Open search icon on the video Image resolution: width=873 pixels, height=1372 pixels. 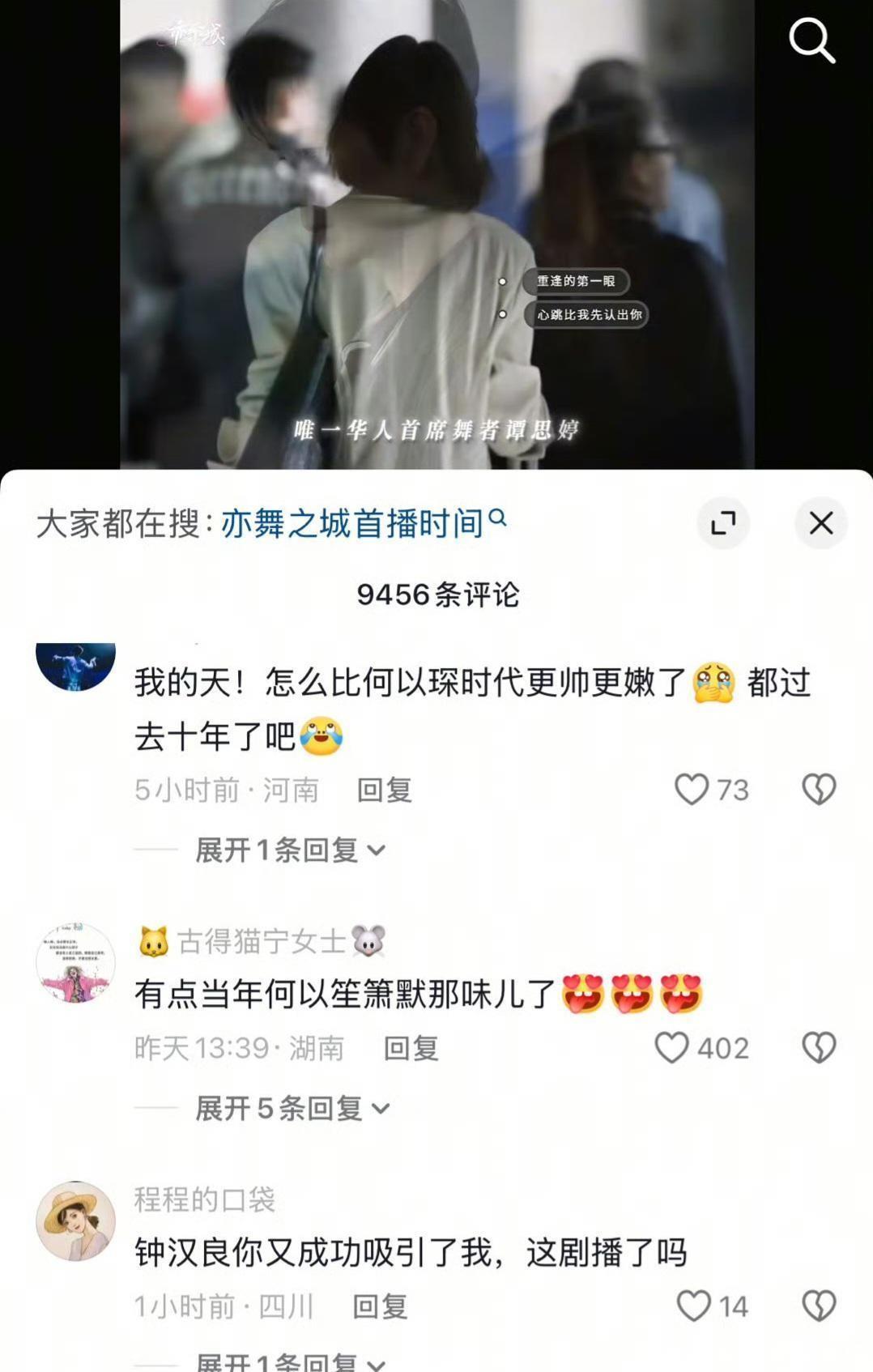tap(811, 40)
